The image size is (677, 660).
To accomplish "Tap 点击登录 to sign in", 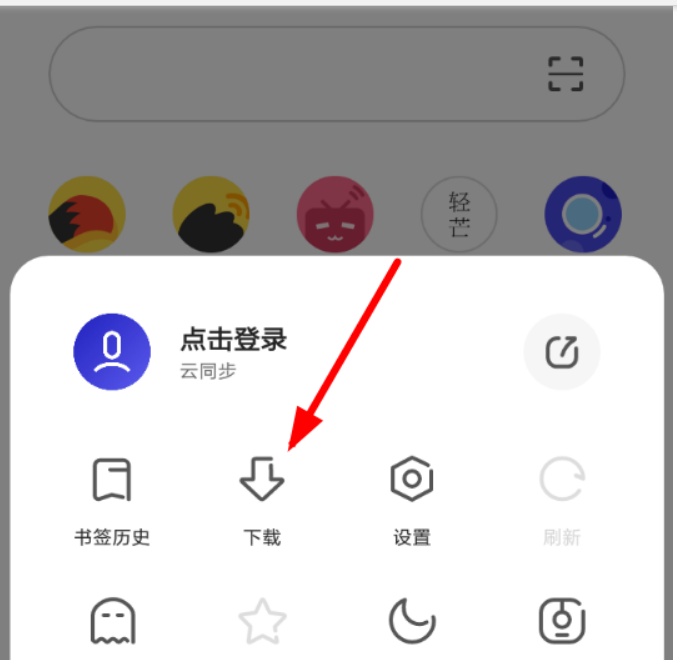I will point(232,340).
